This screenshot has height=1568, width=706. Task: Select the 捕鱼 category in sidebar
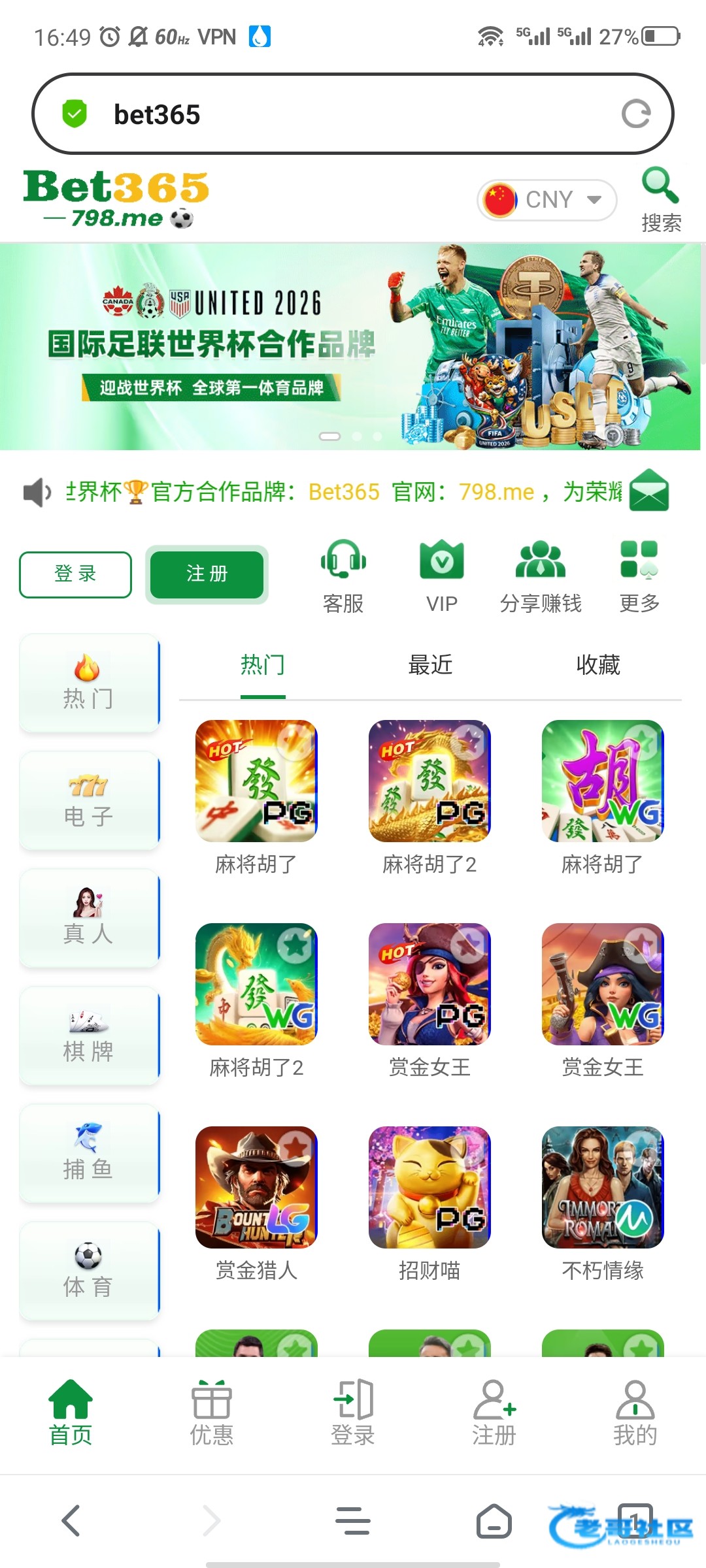(x=89, y=1153)
